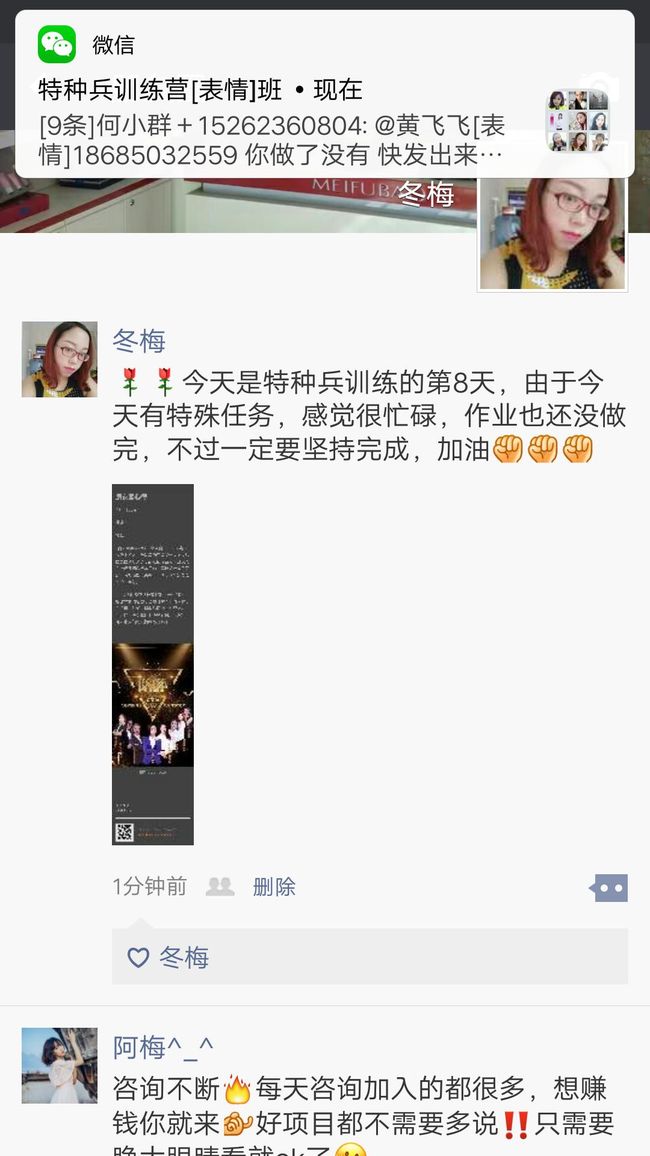Open 阿梅^_^'s avatar
Viewport: 650px width, 1156px height.
click(60, 1065)
